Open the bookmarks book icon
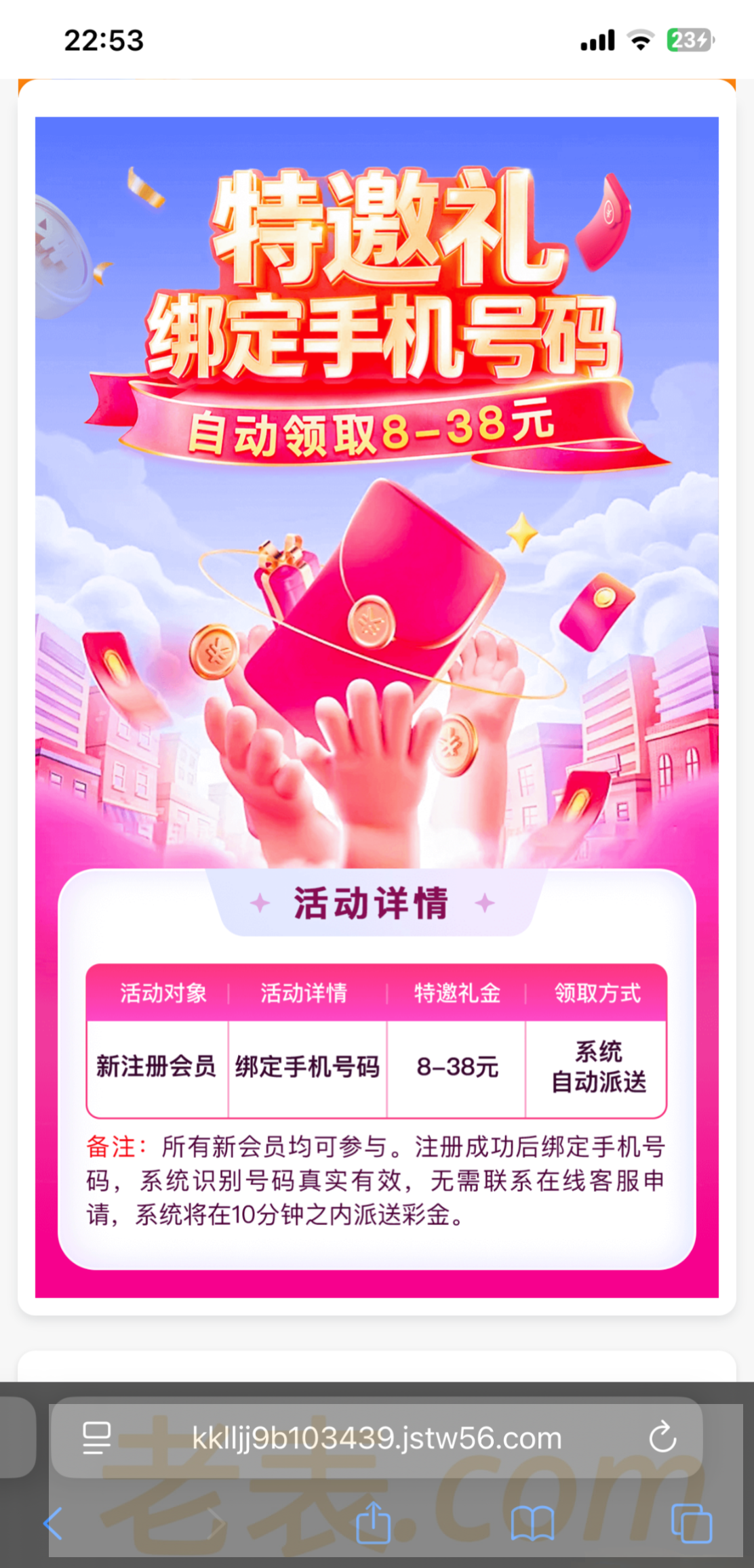This screenshot has height=1568, width=754. coord(532,1524)
